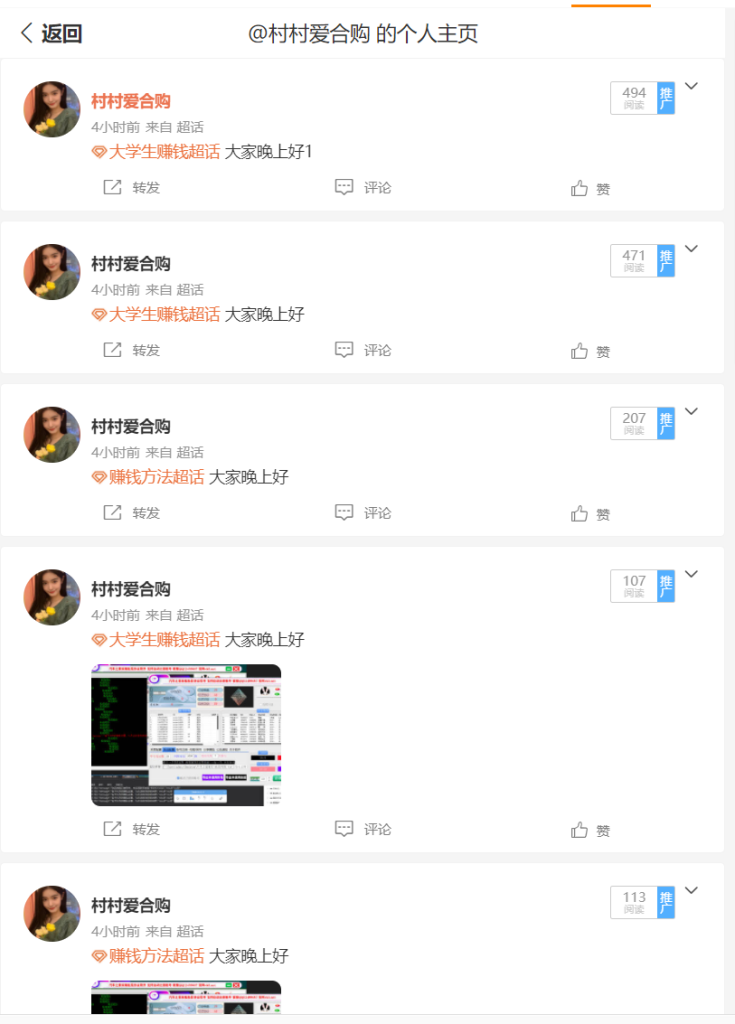Image resolution: width=735 pixels, height=1024 pixels.
Task: Click the repost icon on the first post
Action: pos(112,186)
